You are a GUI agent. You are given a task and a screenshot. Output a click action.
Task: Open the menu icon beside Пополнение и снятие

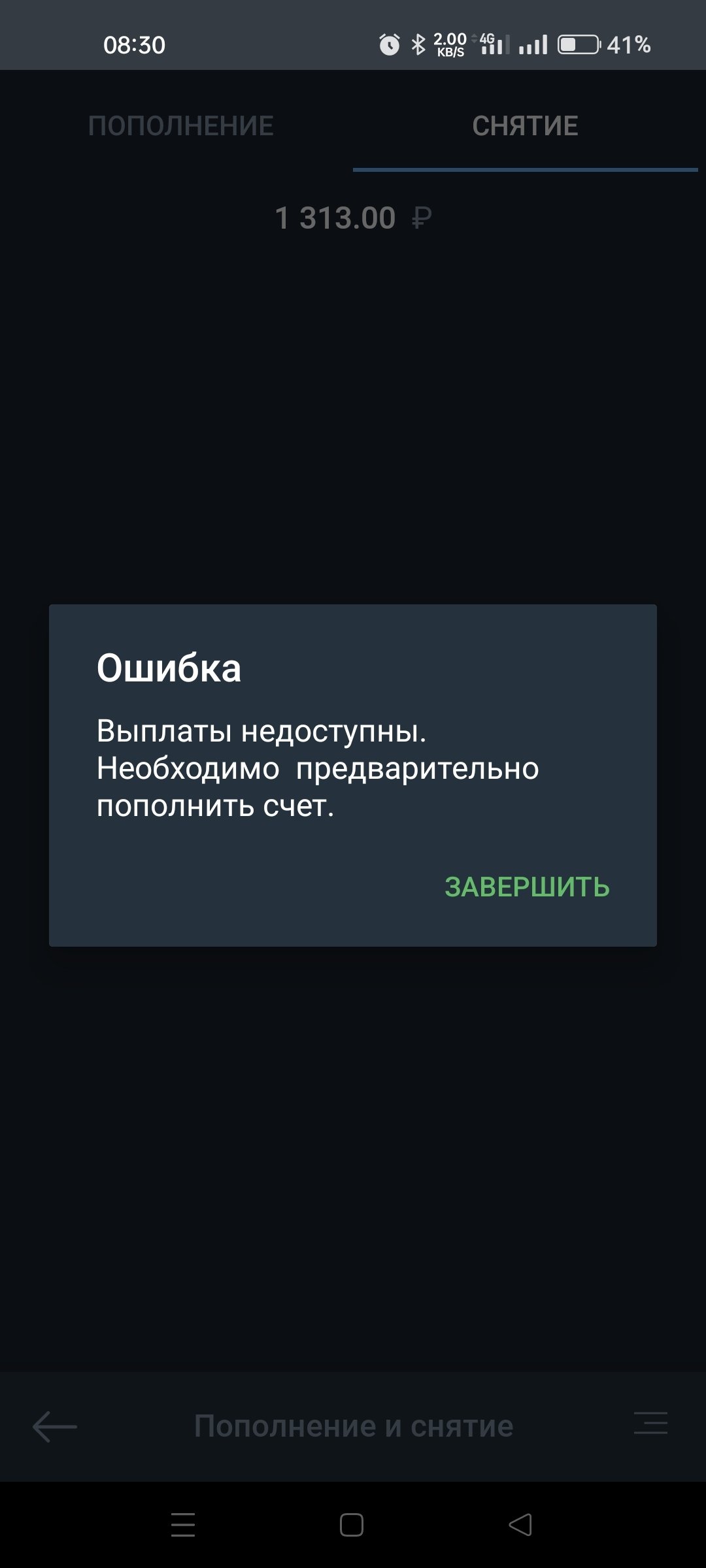click(650, 1423)
